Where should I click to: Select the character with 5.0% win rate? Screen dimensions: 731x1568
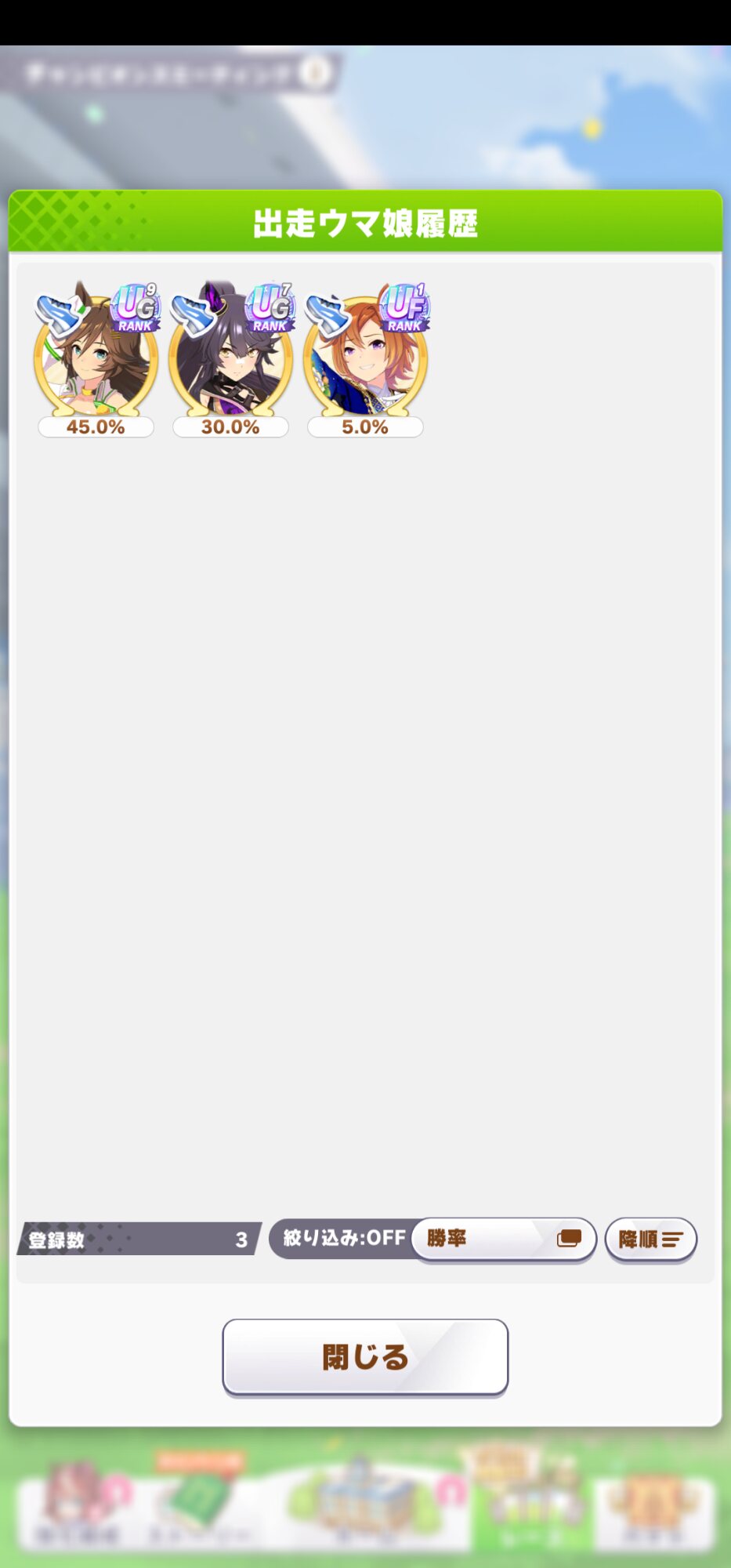point(365,358)
